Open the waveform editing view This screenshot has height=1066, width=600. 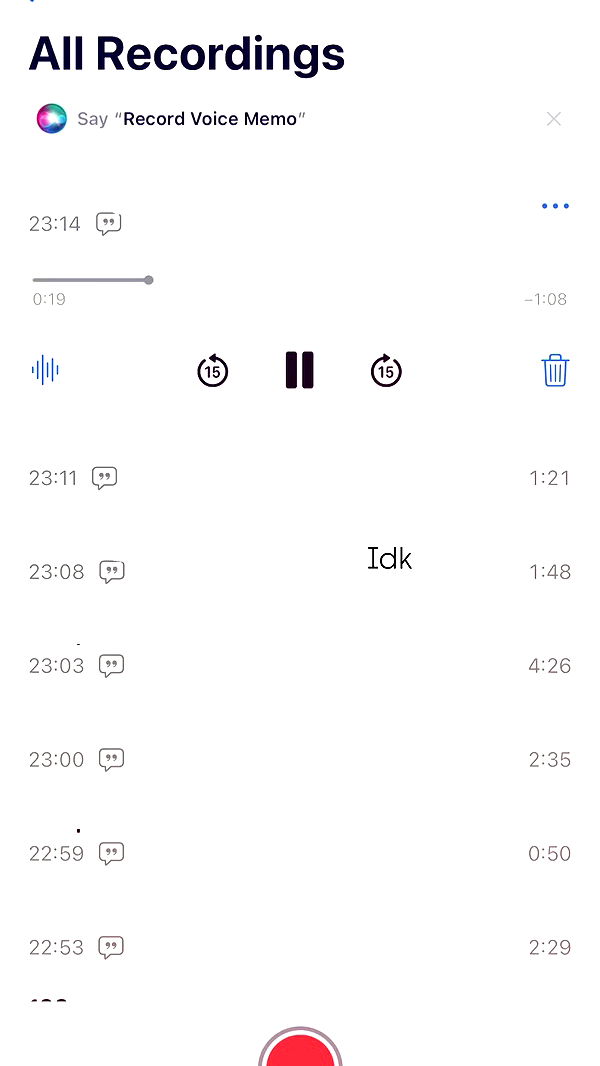click(x=45, y=371)
